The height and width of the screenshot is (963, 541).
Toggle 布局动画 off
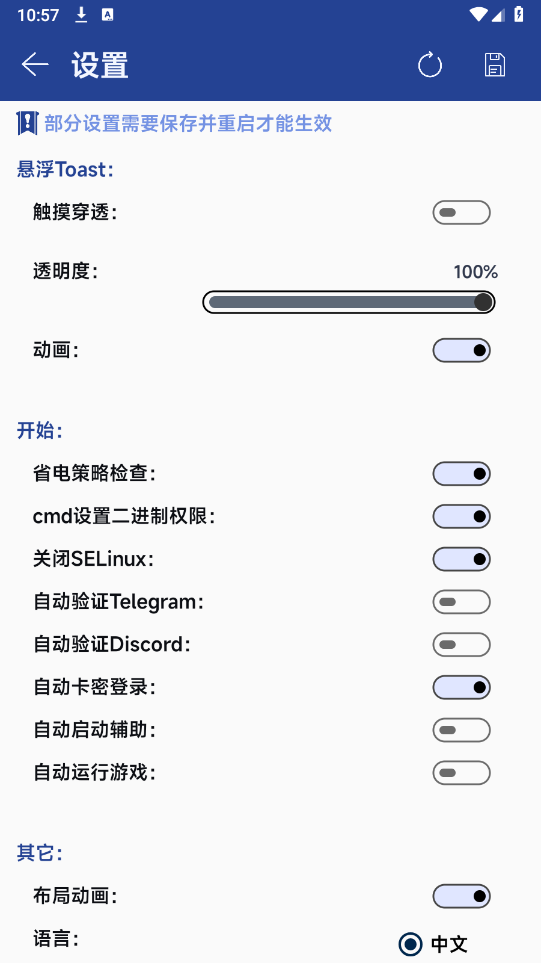(461, 896)
